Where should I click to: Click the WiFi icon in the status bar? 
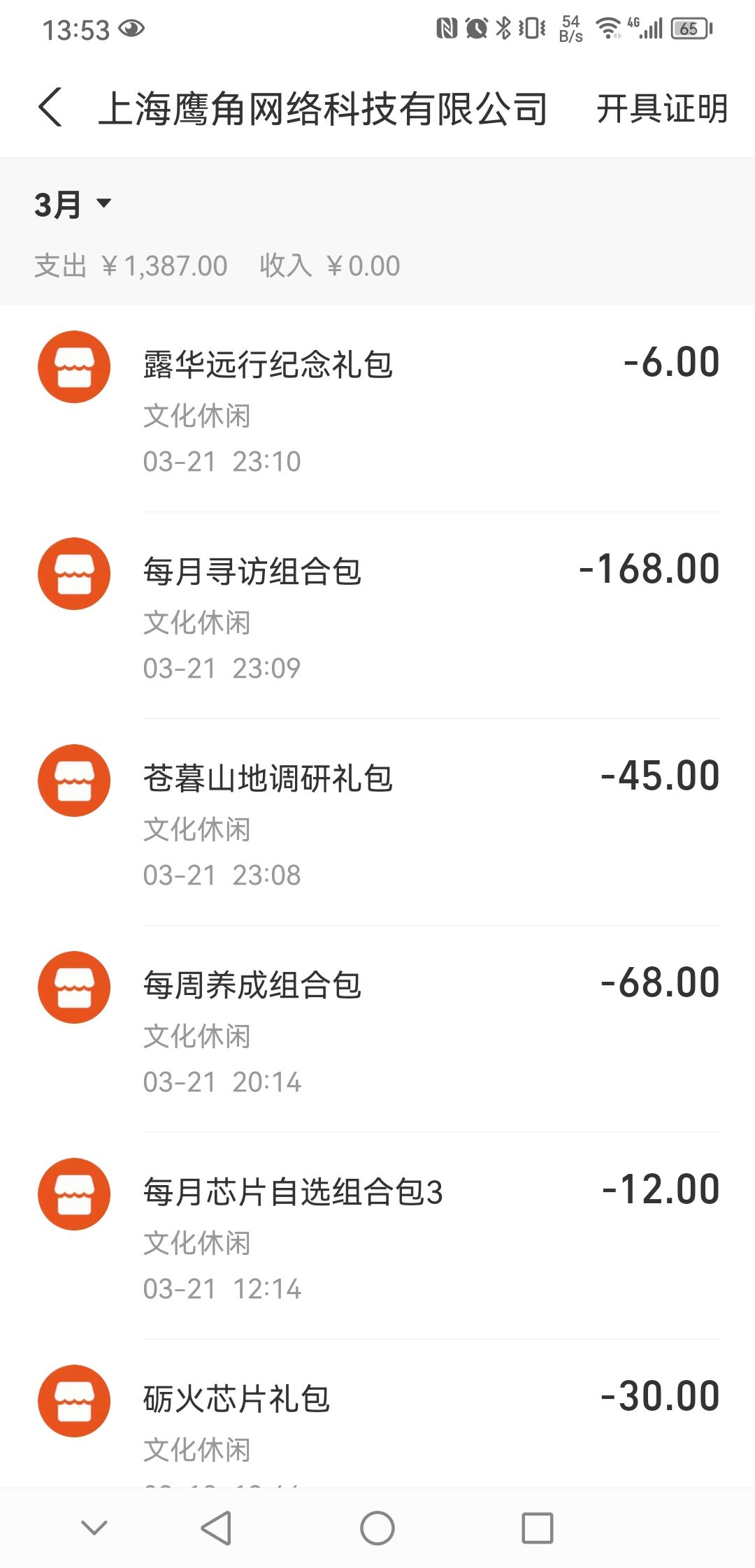point(607,27)
